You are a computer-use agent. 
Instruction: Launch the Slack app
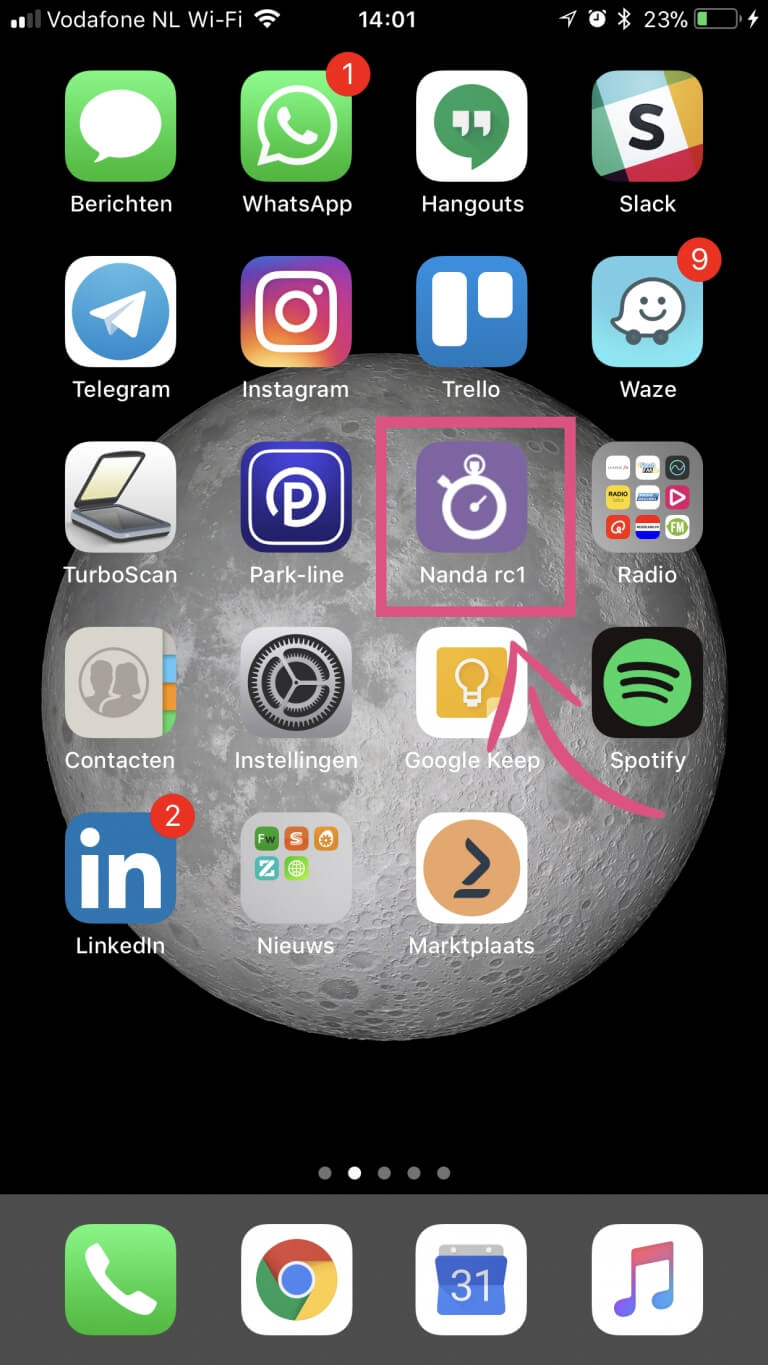pyautogui.click(x=647, y=126)
